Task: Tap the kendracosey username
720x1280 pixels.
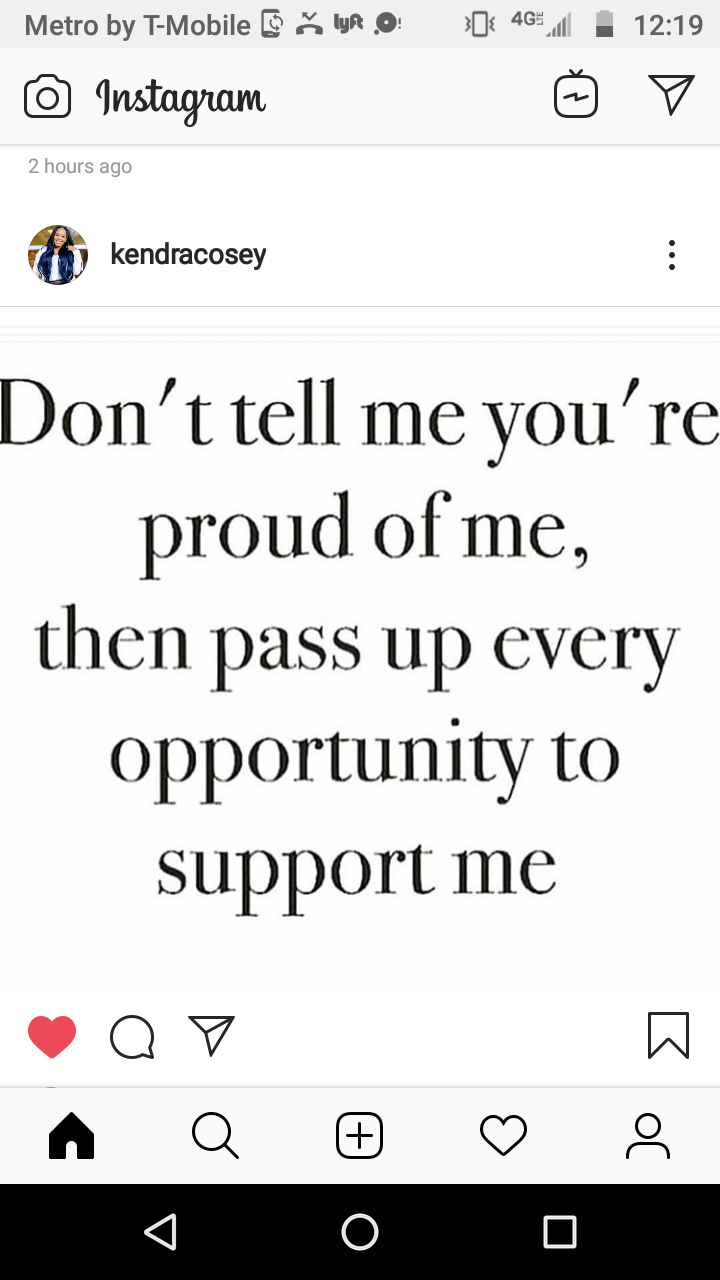Action: pos(188,255)
